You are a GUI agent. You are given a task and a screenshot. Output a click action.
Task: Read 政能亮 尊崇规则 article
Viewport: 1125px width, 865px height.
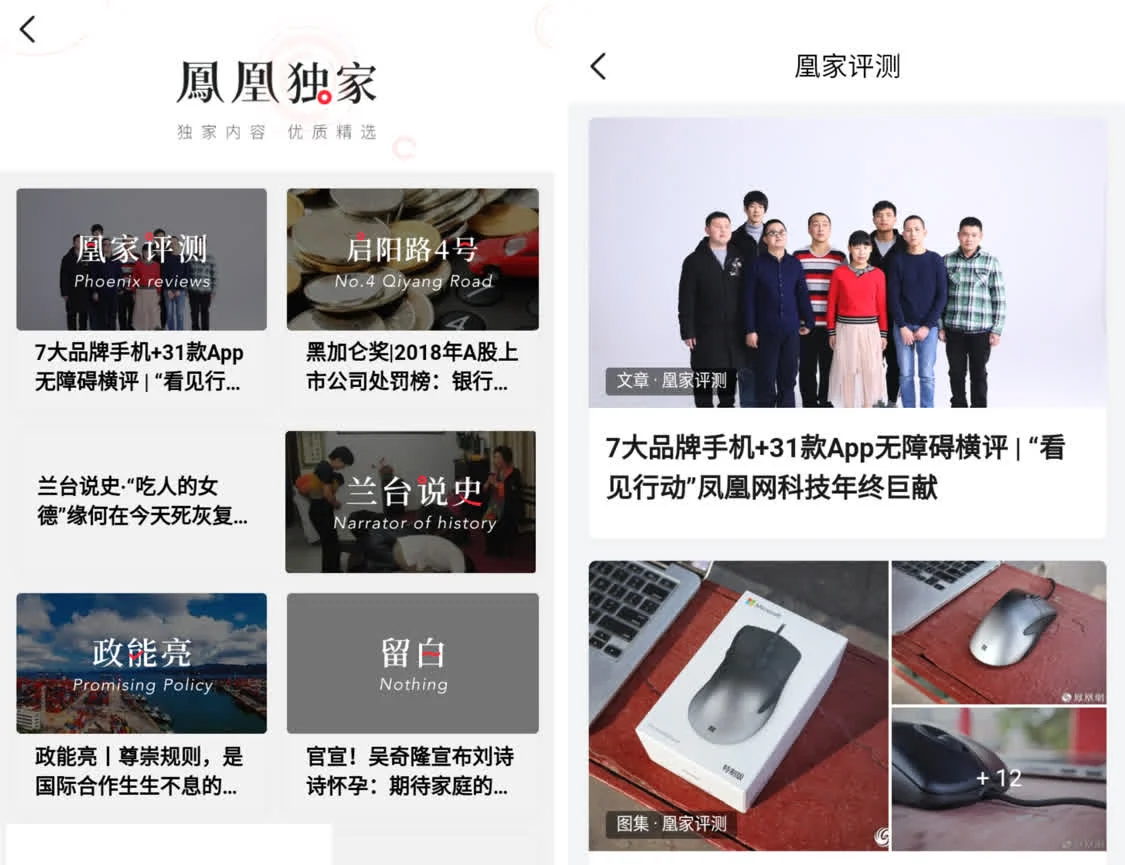tap(140, 771)
